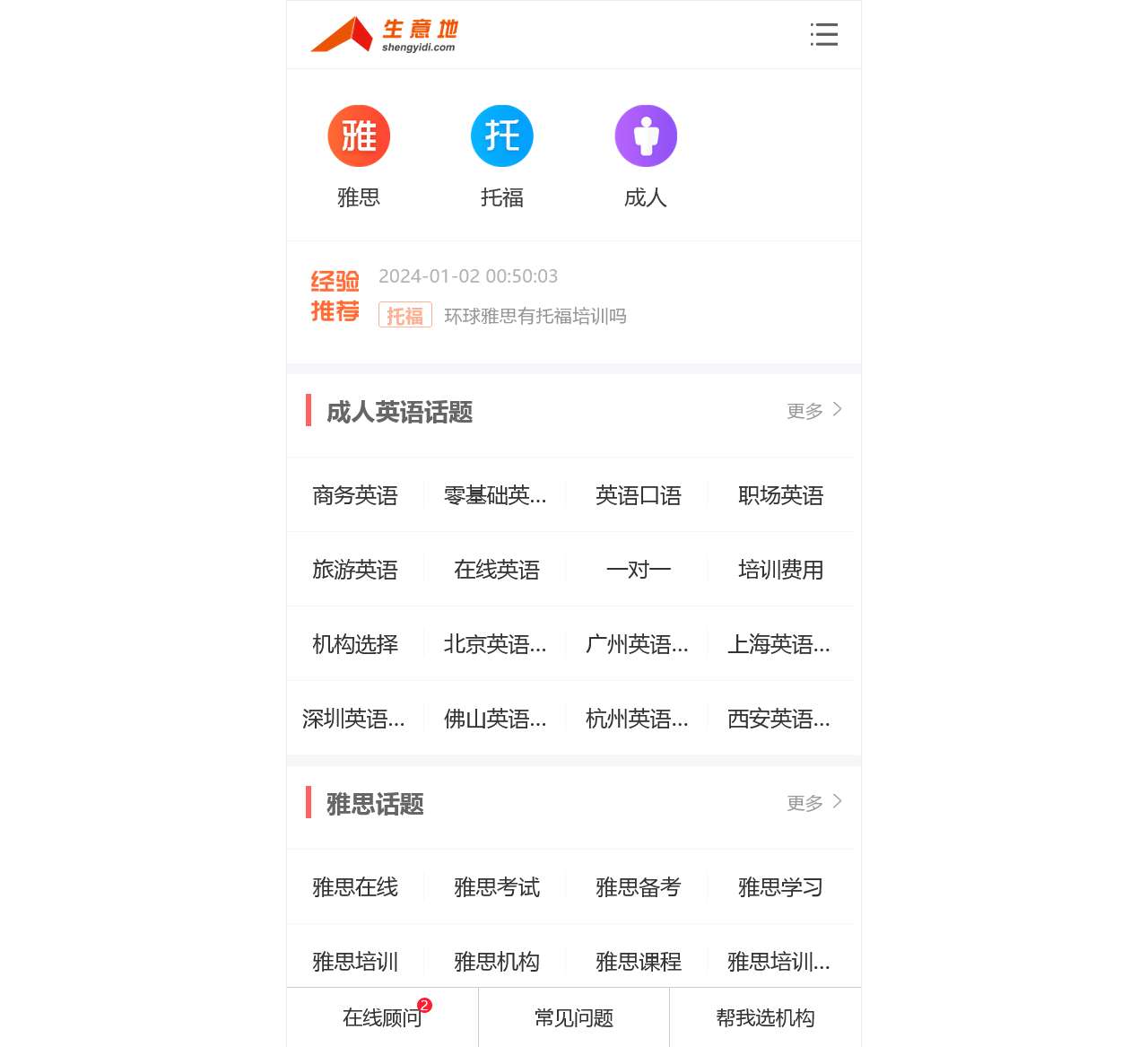Select the 雅思考试 topic
1148x1047 pixels.
pyautogui.click(x=497, y=887)
